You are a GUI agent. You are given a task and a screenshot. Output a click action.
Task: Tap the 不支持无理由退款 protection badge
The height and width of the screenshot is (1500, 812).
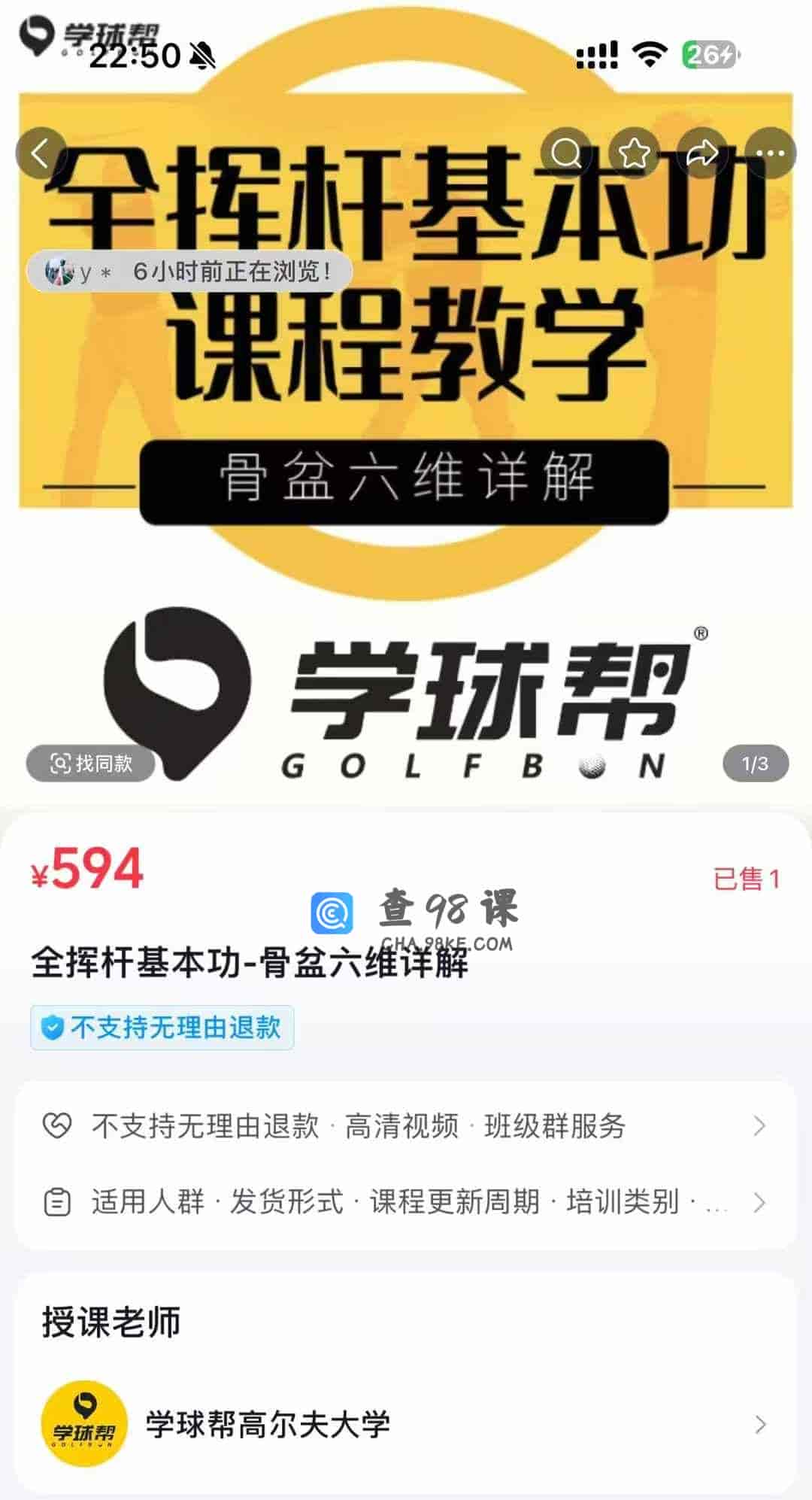click(162, 1026)
